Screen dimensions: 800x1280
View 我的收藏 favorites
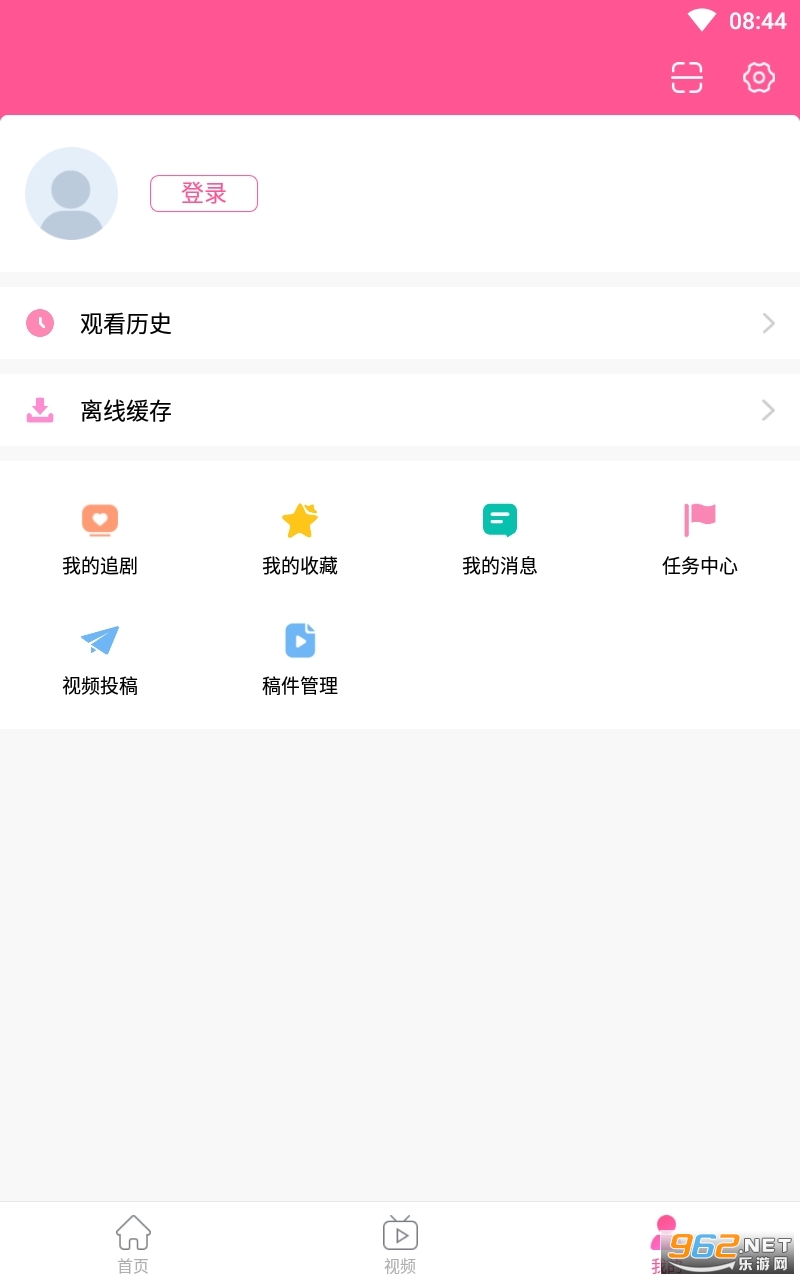300,538
